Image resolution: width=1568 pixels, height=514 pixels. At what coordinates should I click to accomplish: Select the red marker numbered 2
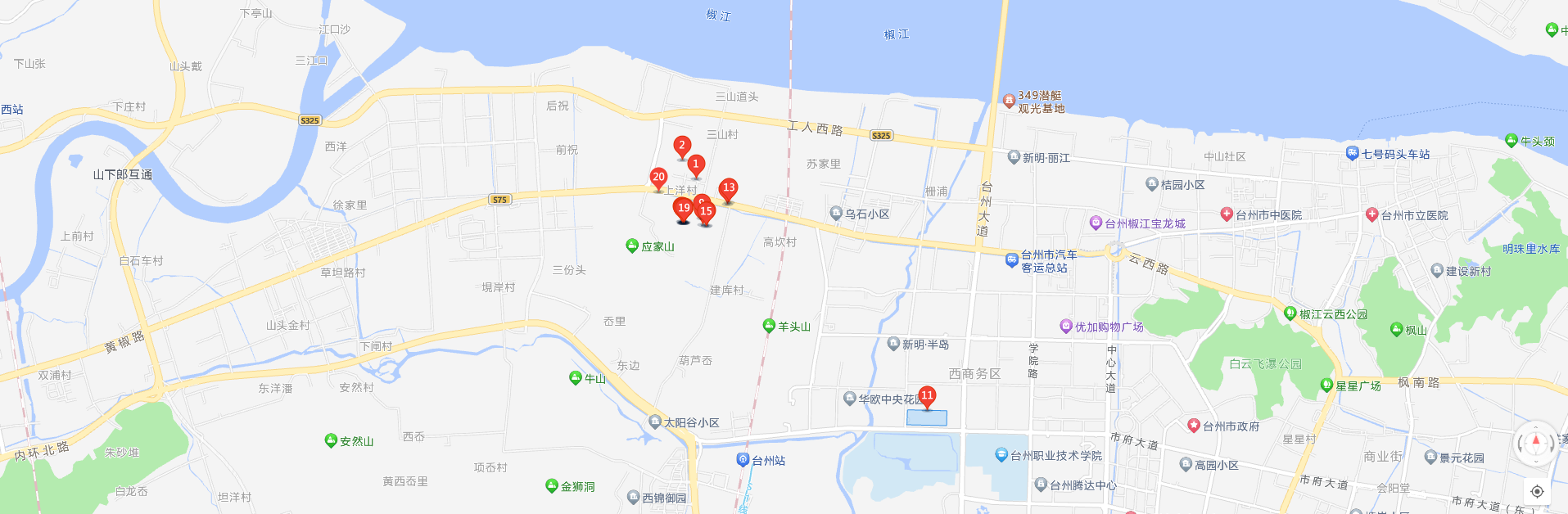coord(681,146)
